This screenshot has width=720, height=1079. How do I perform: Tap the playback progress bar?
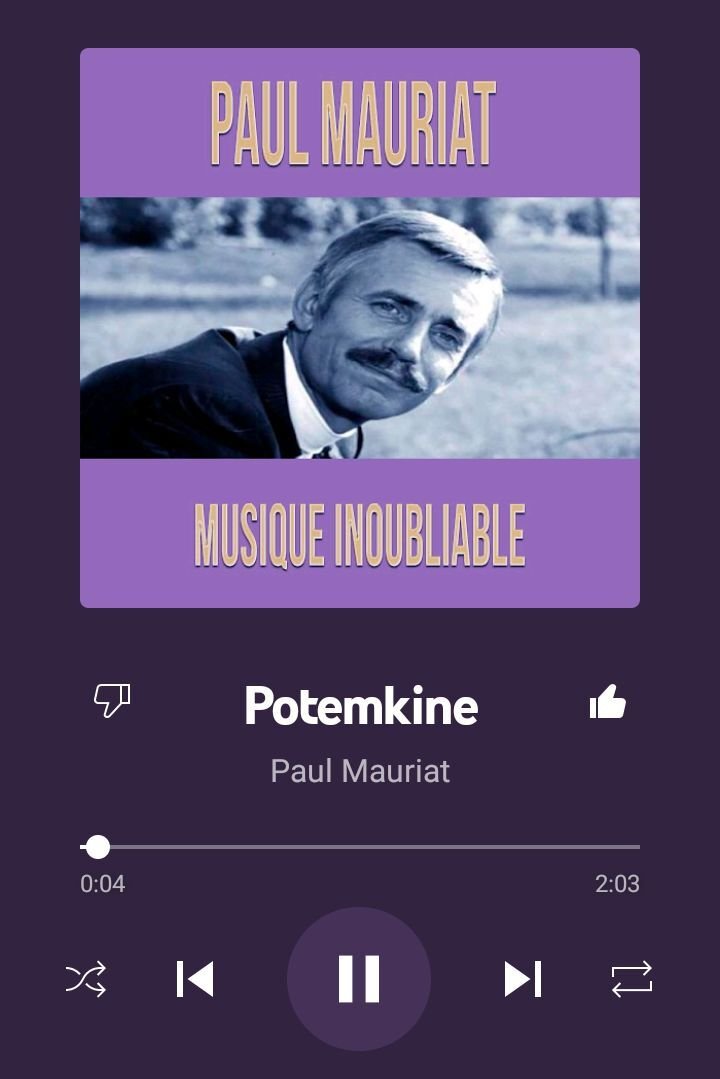pos(360,847)
